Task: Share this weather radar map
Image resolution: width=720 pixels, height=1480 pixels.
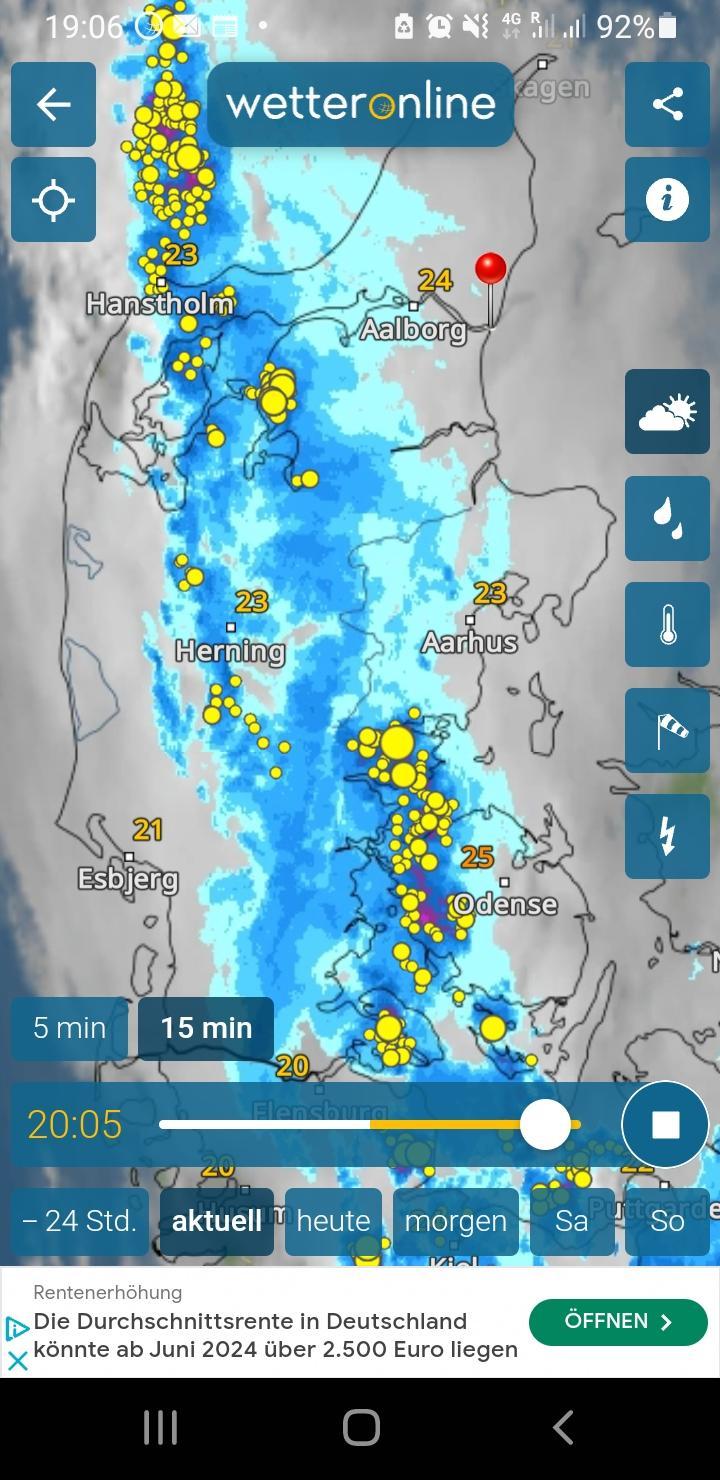Action: (667, 105)
